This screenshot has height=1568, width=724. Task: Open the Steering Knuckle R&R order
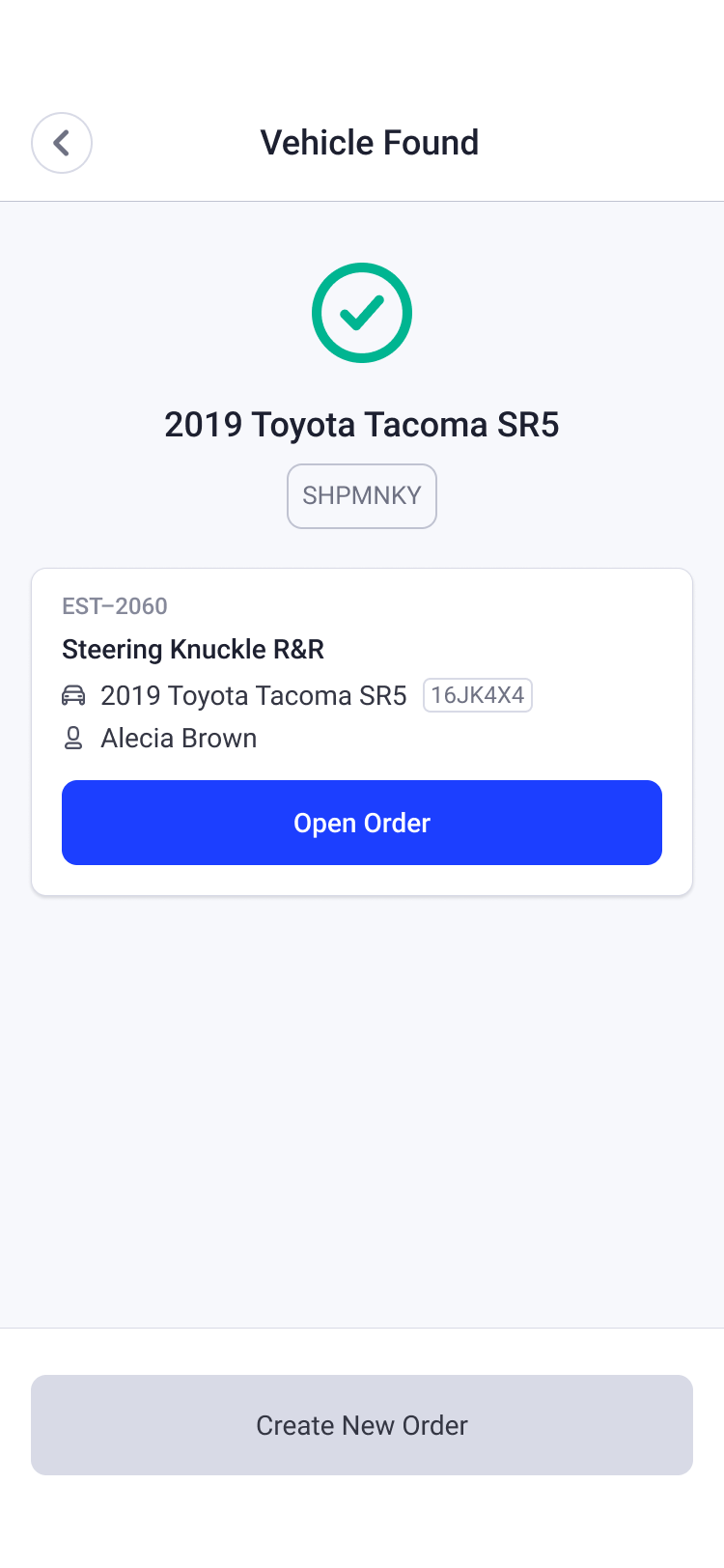point(362,823)
